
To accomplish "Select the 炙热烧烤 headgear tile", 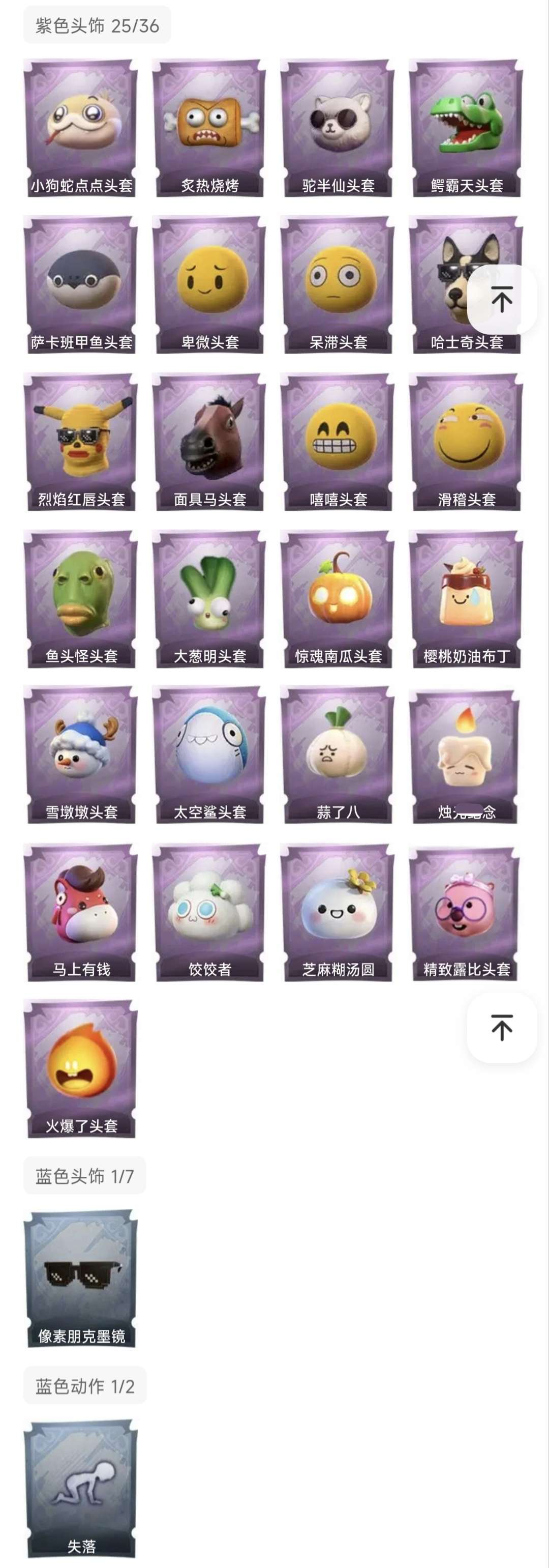I will tap(210, 128).
